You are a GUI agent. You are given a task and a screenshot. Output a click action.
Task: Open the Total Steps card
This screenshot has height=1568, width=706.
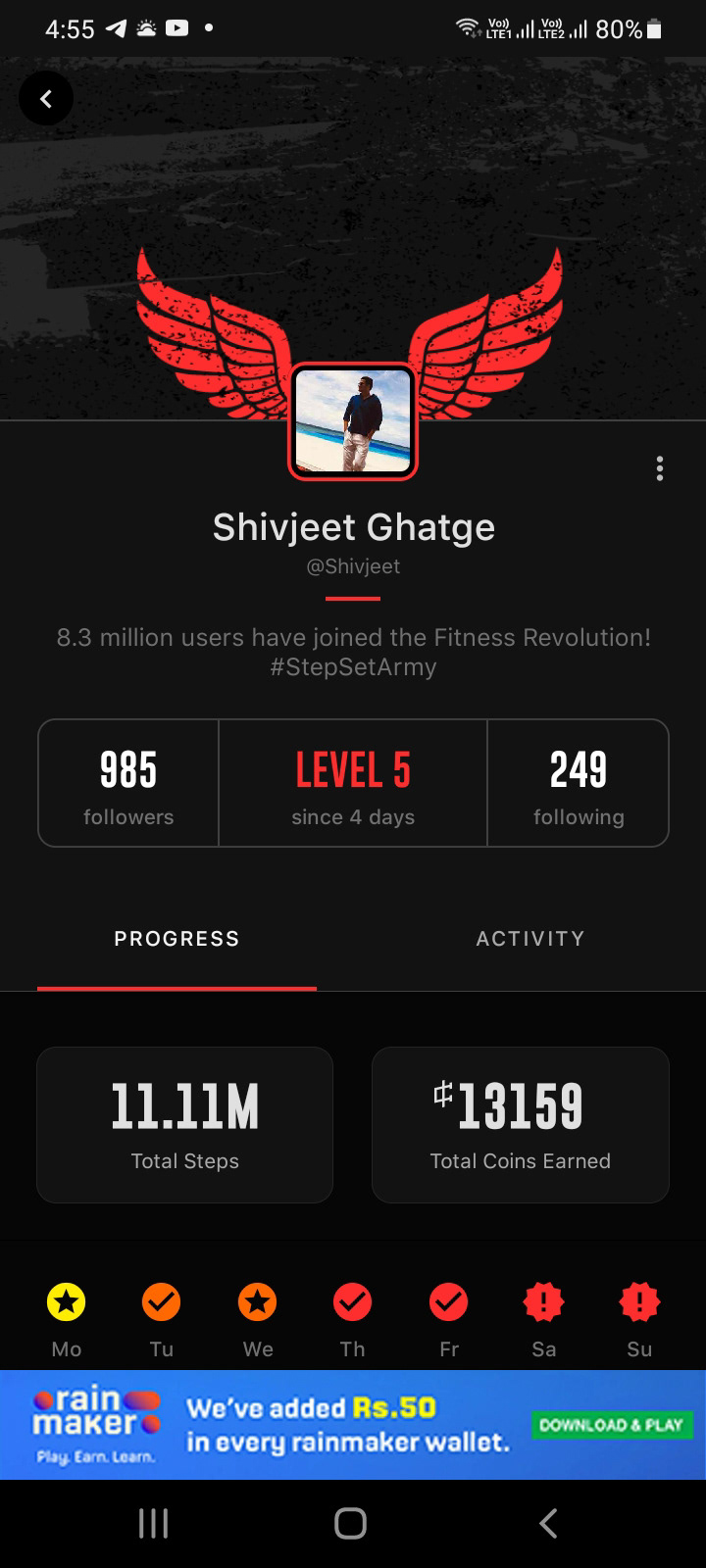185,1125
